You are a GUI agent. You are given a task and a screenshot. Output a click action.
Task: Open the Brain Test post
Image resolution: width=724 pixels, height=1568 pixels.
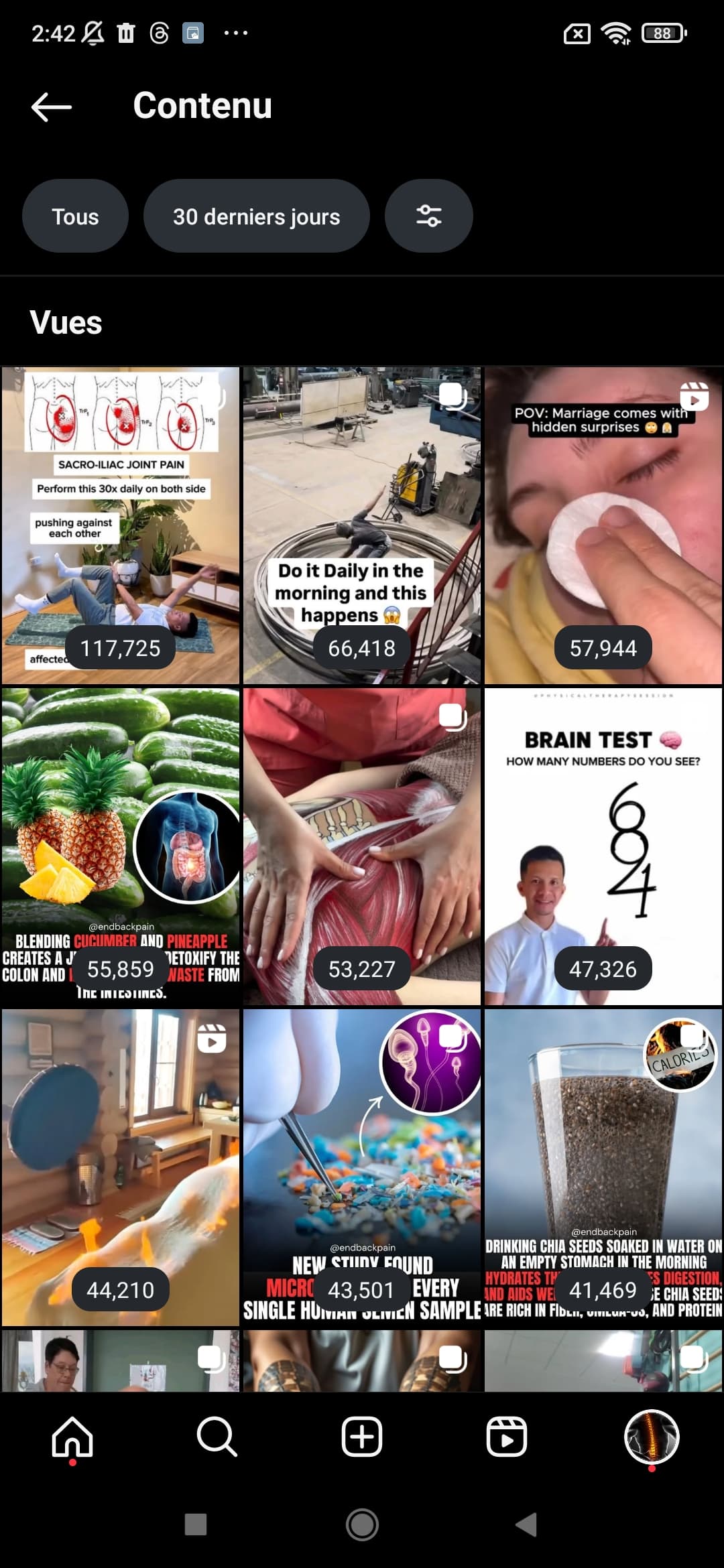(603, 846)
